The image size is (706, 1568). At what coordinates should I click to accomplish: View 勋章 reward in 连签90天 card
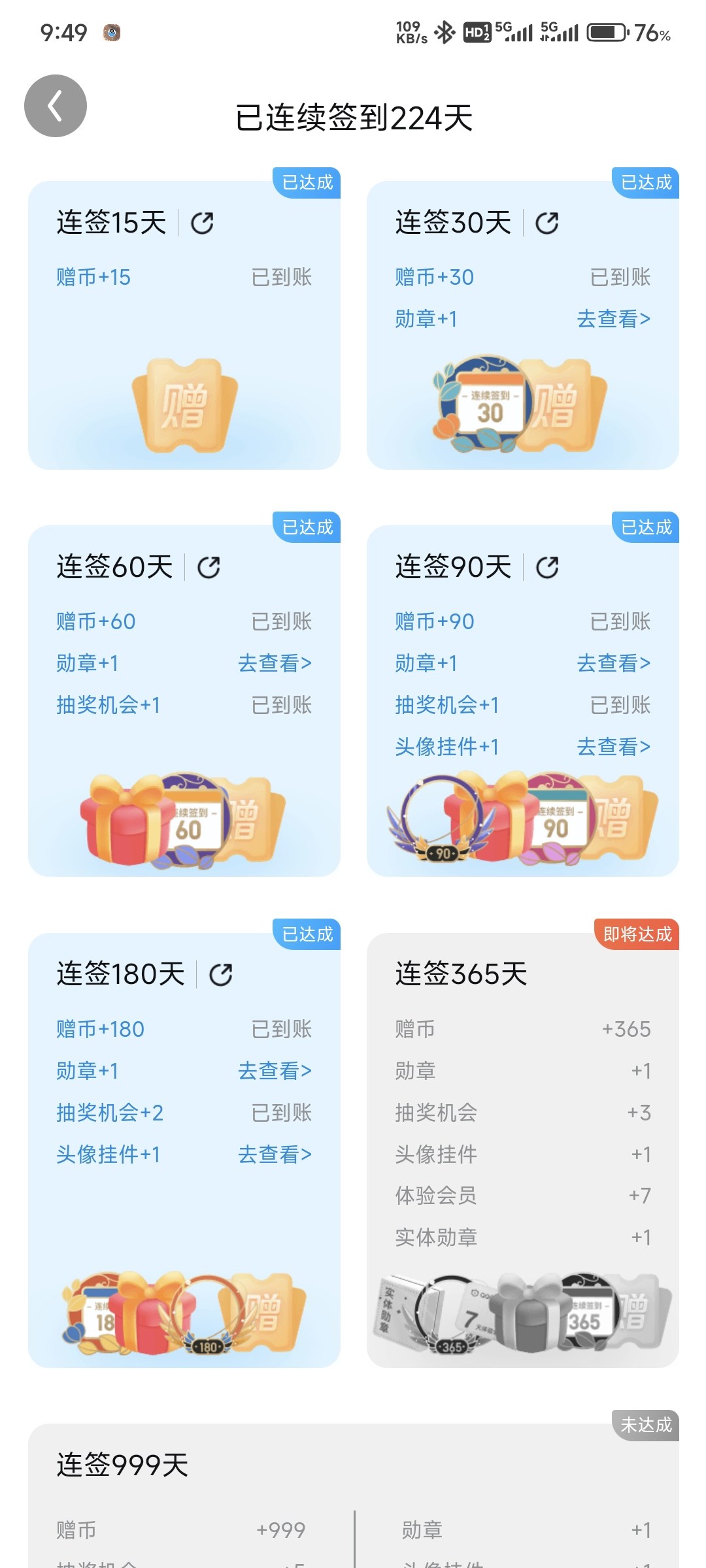pos(614,663)
